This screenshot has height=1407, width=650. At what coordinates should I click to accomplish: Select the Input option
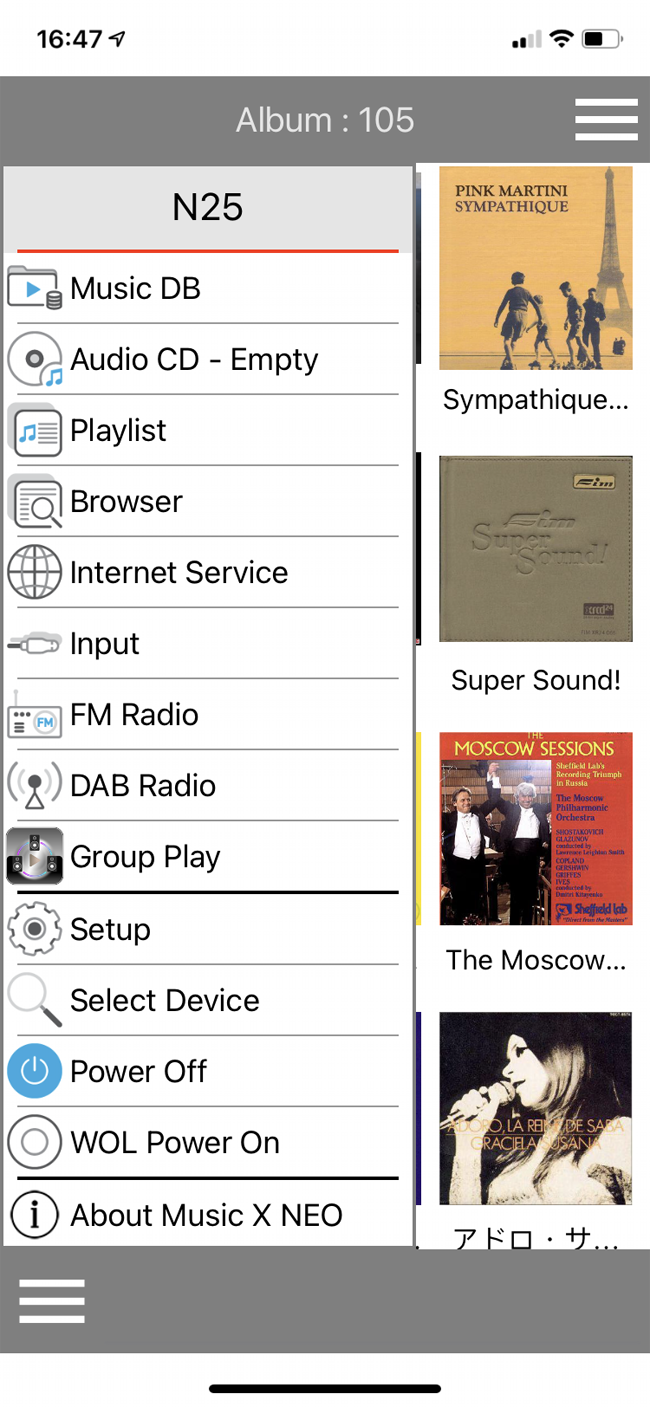point(205,644)
